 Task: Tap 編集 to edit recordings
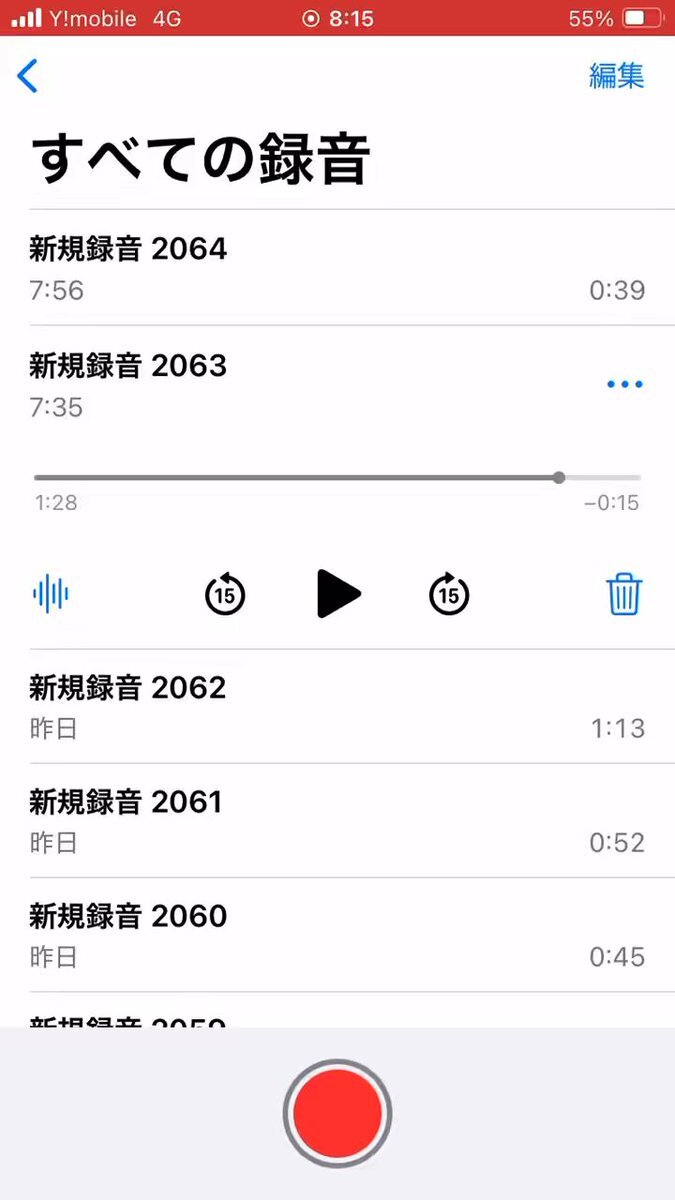click(616, 75)
